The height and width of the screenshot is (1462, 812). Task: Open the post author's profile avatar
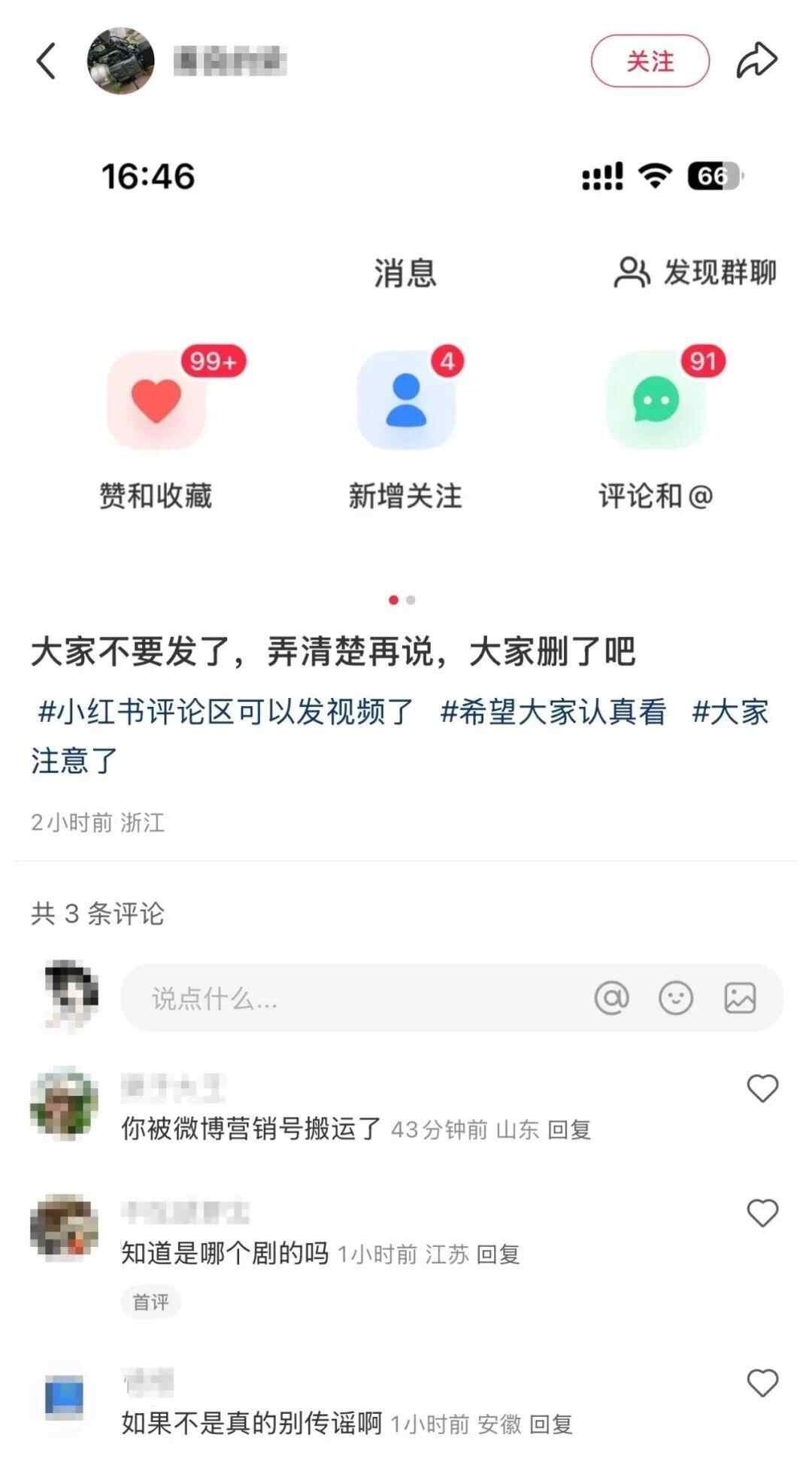(121, 61)
